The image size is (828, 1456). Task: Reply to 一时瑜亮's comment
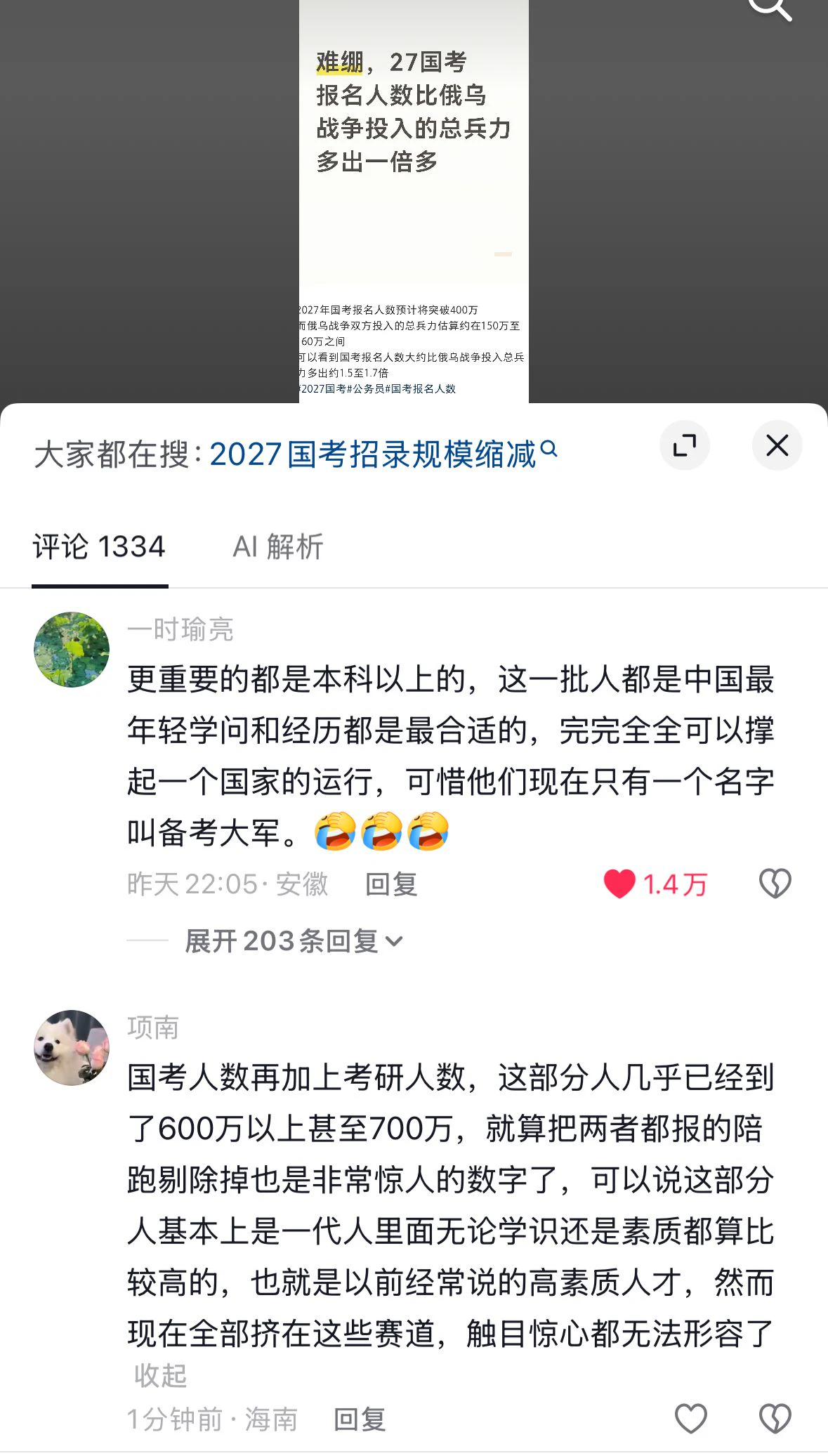click(x=391, y=884)
